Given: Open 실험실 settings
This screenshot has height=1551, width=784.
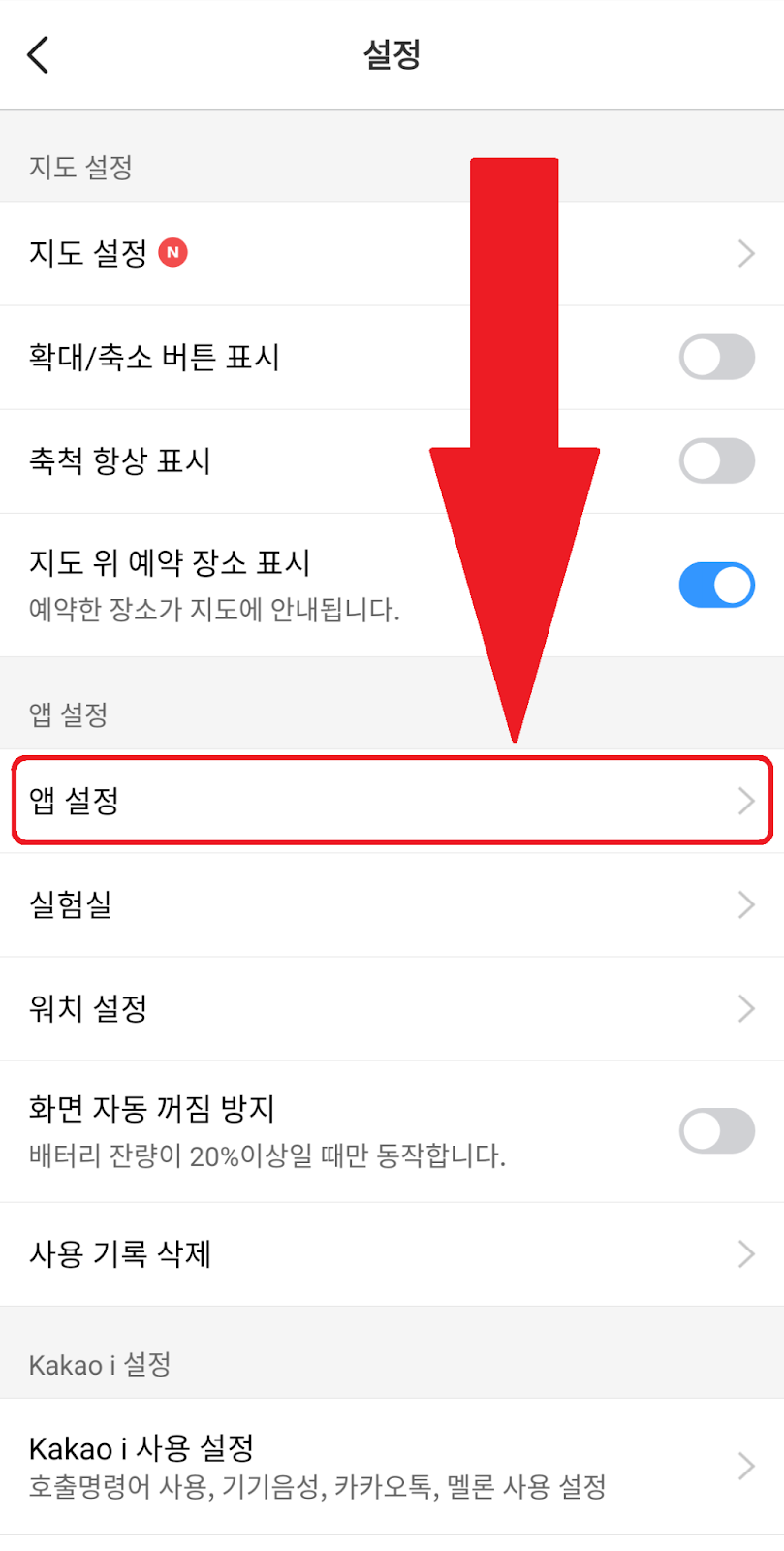Looking at the screenshot, I should click(x=392, y=905).
